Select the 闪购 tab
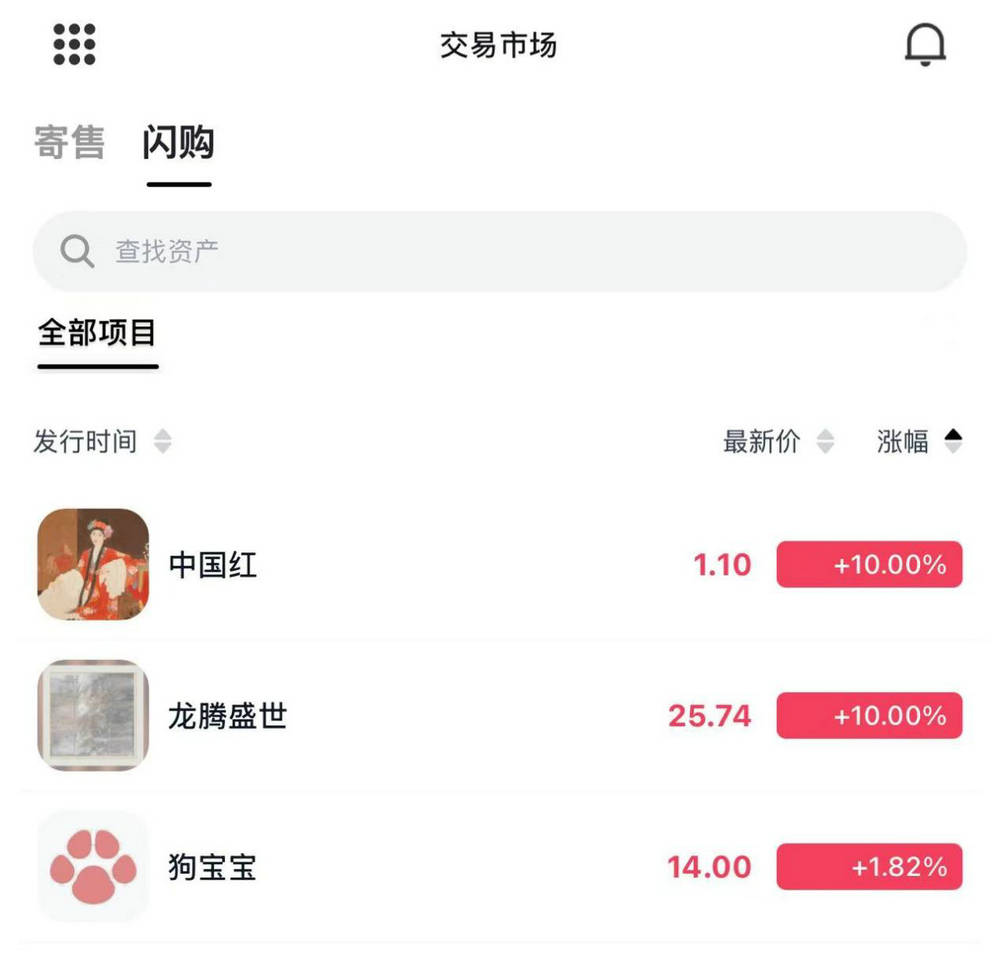This screenshot has height=959, width=1000. point(178,143)
